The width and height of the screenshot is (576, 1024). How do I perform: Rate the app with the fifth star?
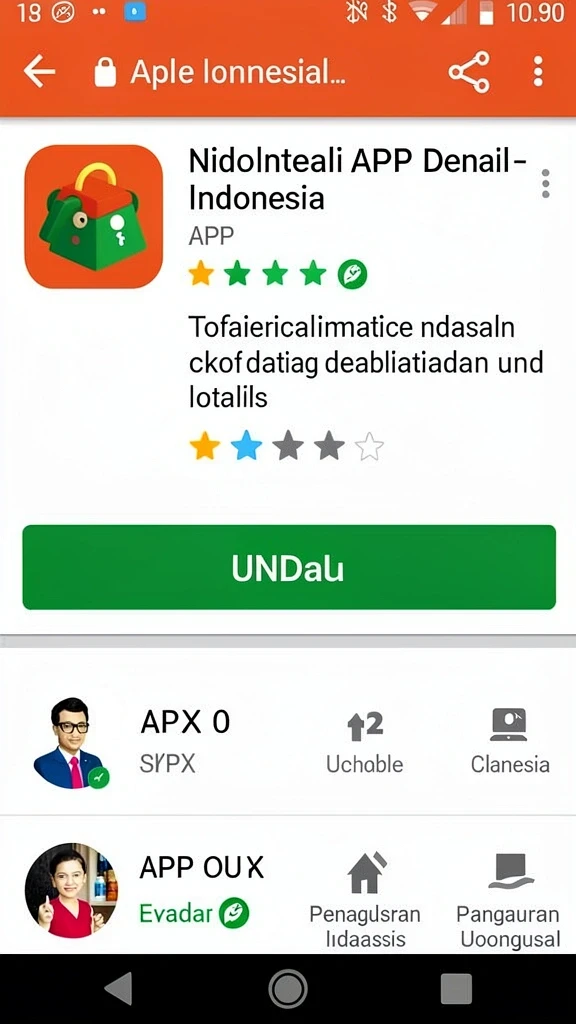(x=370, y=448)
